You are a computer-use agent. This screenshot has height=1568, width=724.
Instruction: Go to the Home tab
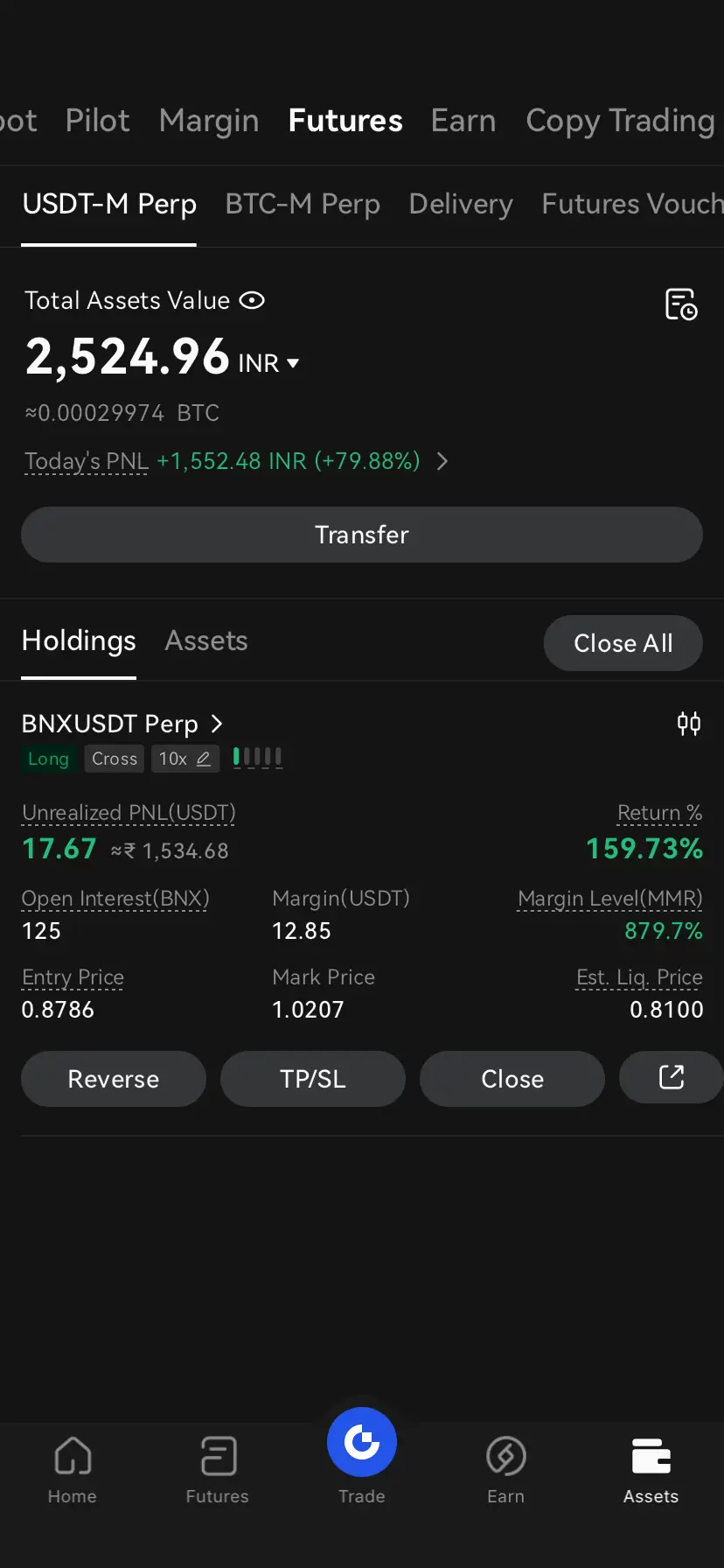(73, 1470)
